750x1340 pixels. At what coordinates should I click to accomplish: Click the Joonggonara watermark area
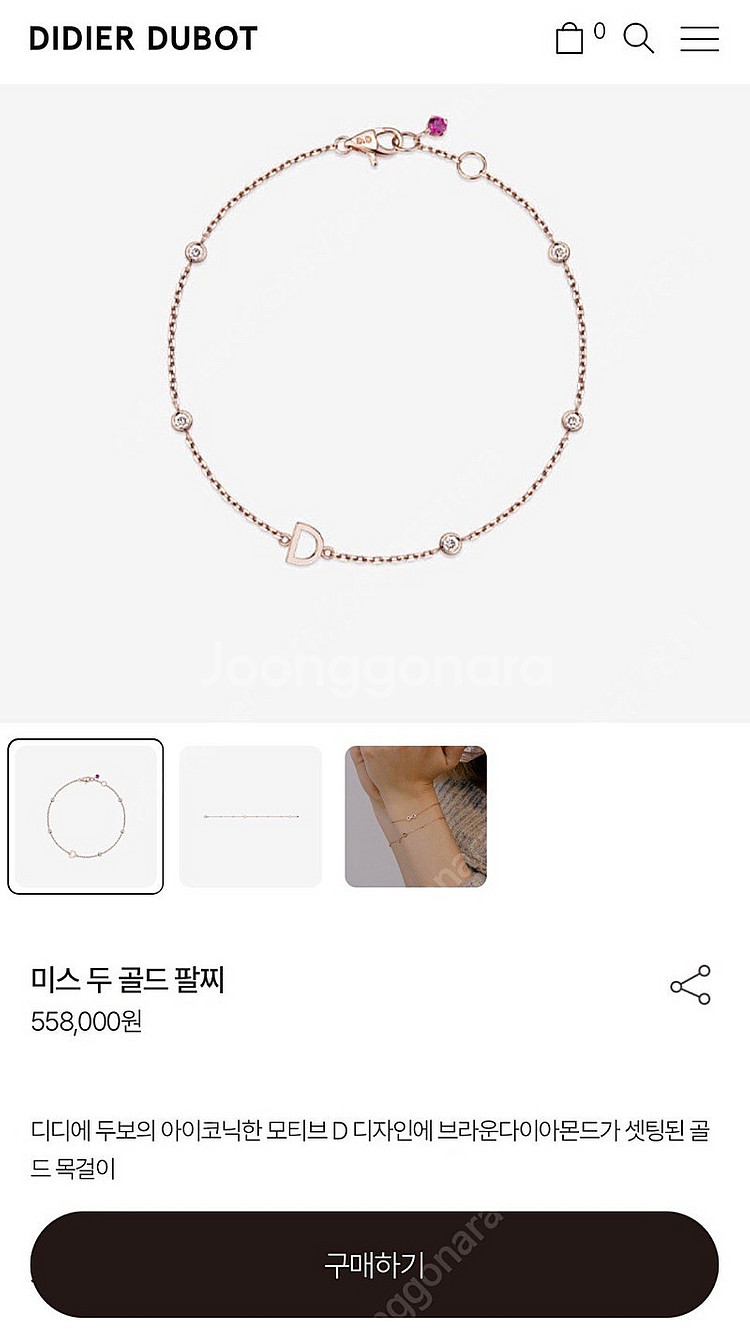coord(375,663)
